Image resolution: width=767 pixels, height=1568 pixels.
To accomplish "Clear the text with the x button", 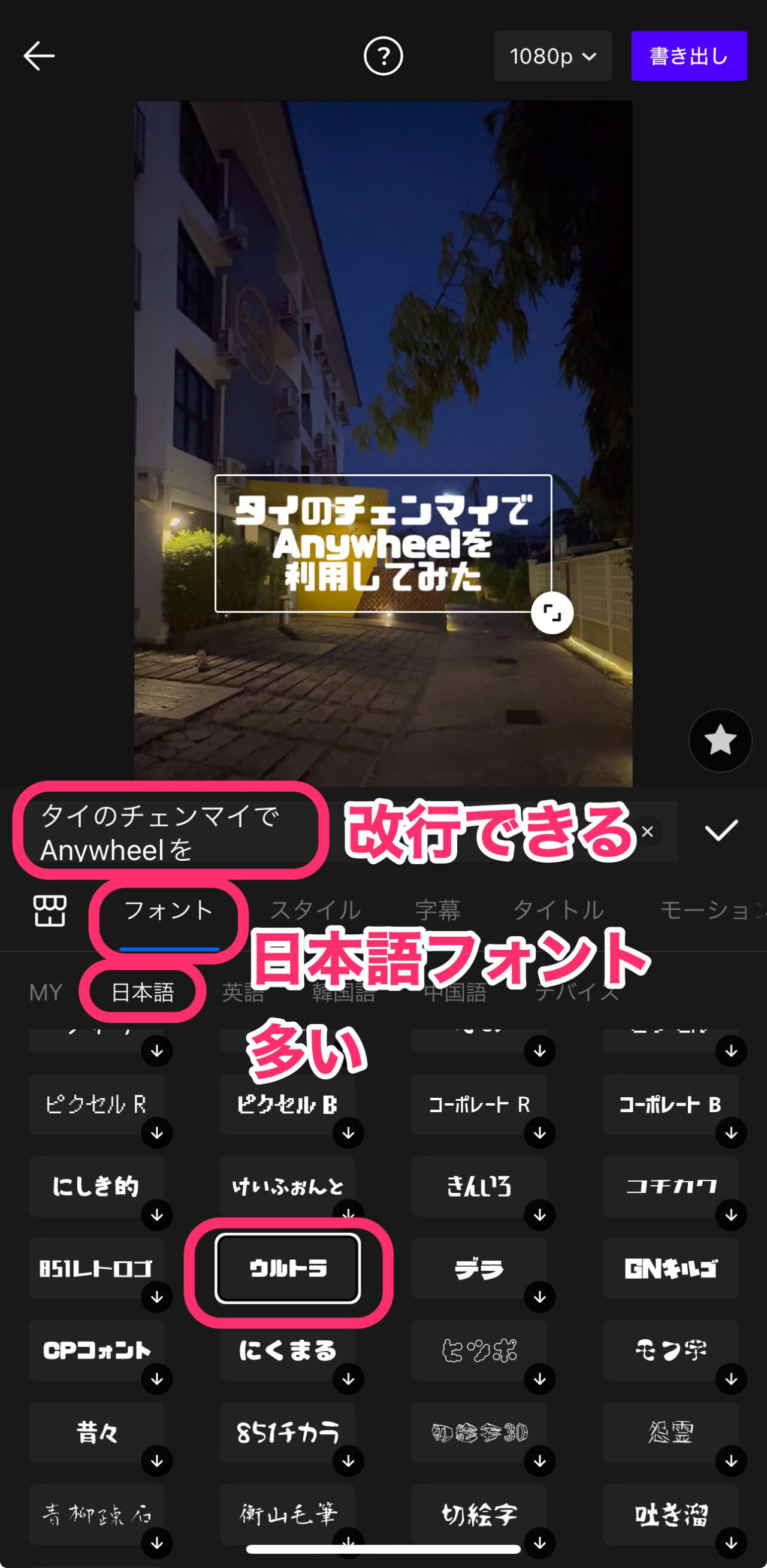I will tap(648, 831).
